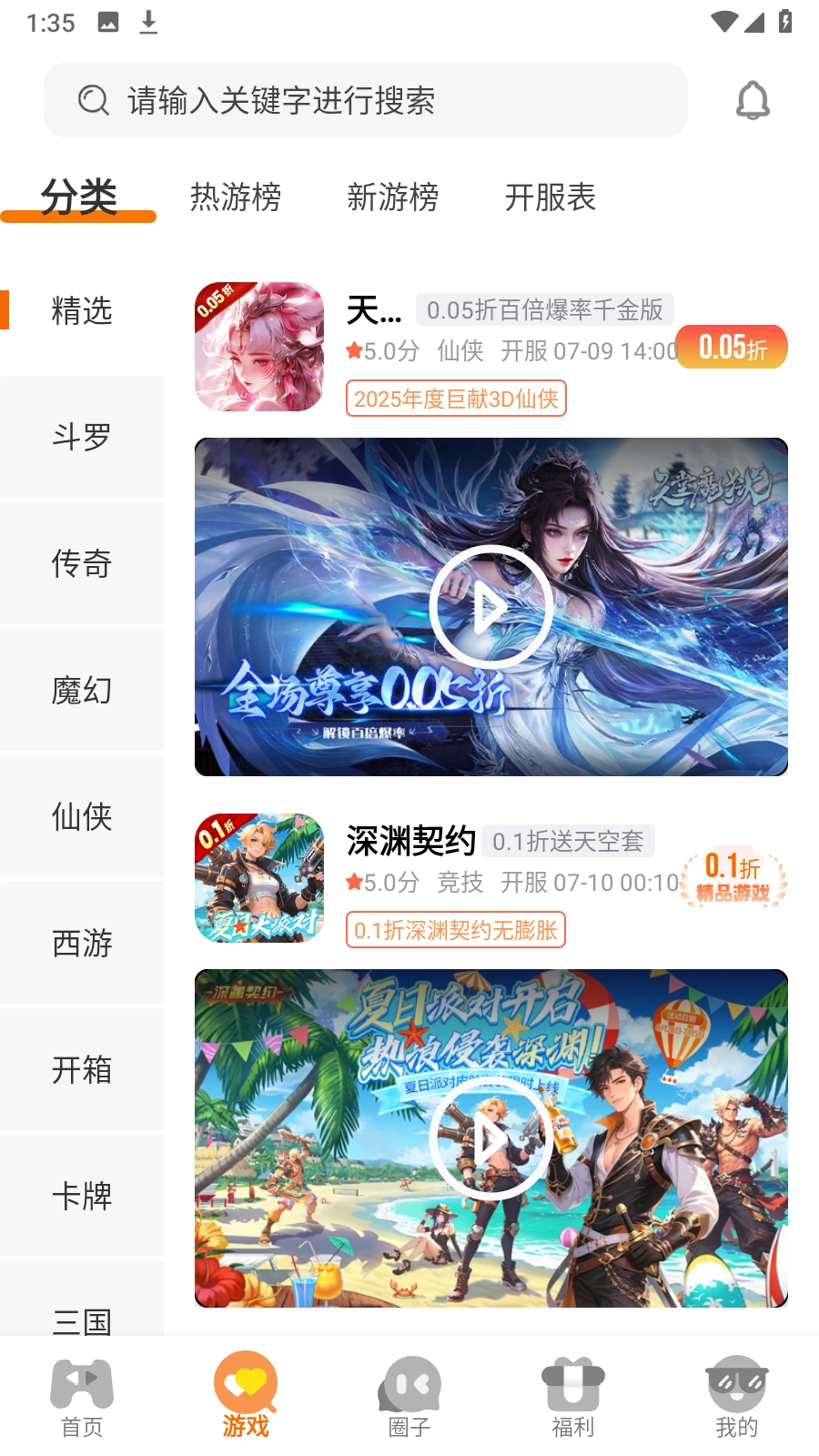Select the 仙侠 category
819x1456 pixels.
point(82,816)
